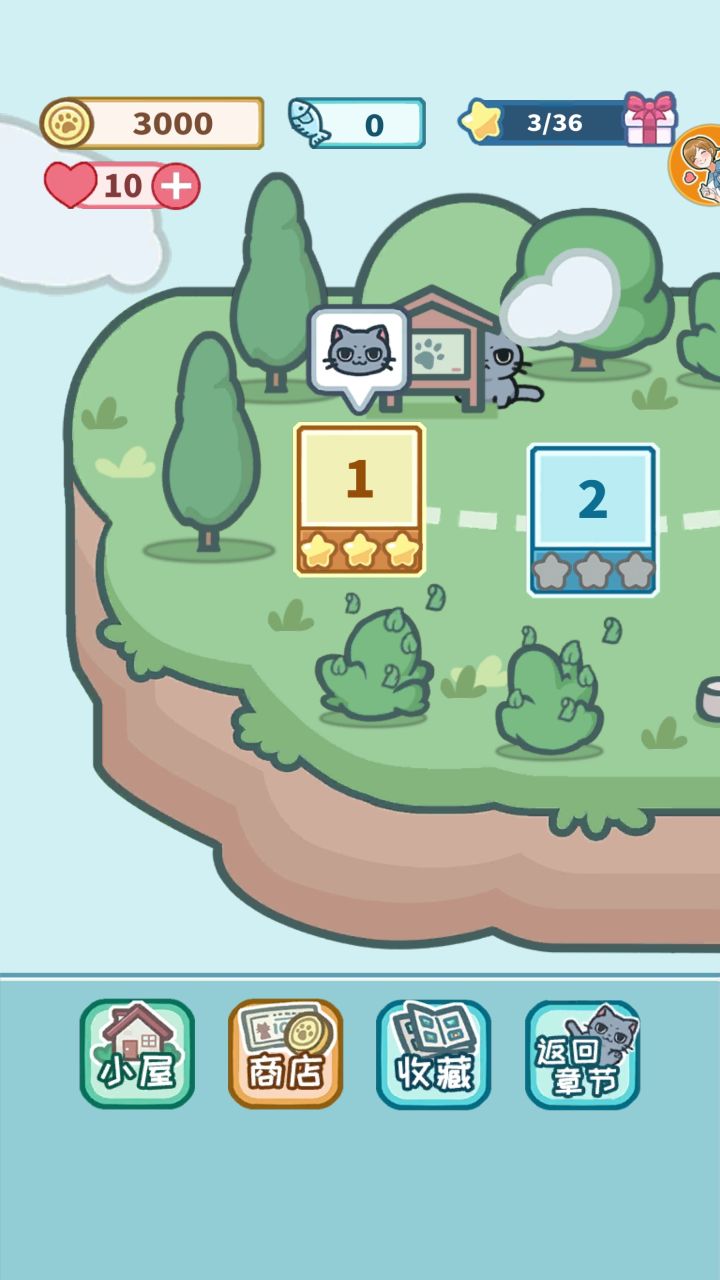Screen dimensions: 720x1280
Task: Open level 1 with three stars
Action: 359,499
